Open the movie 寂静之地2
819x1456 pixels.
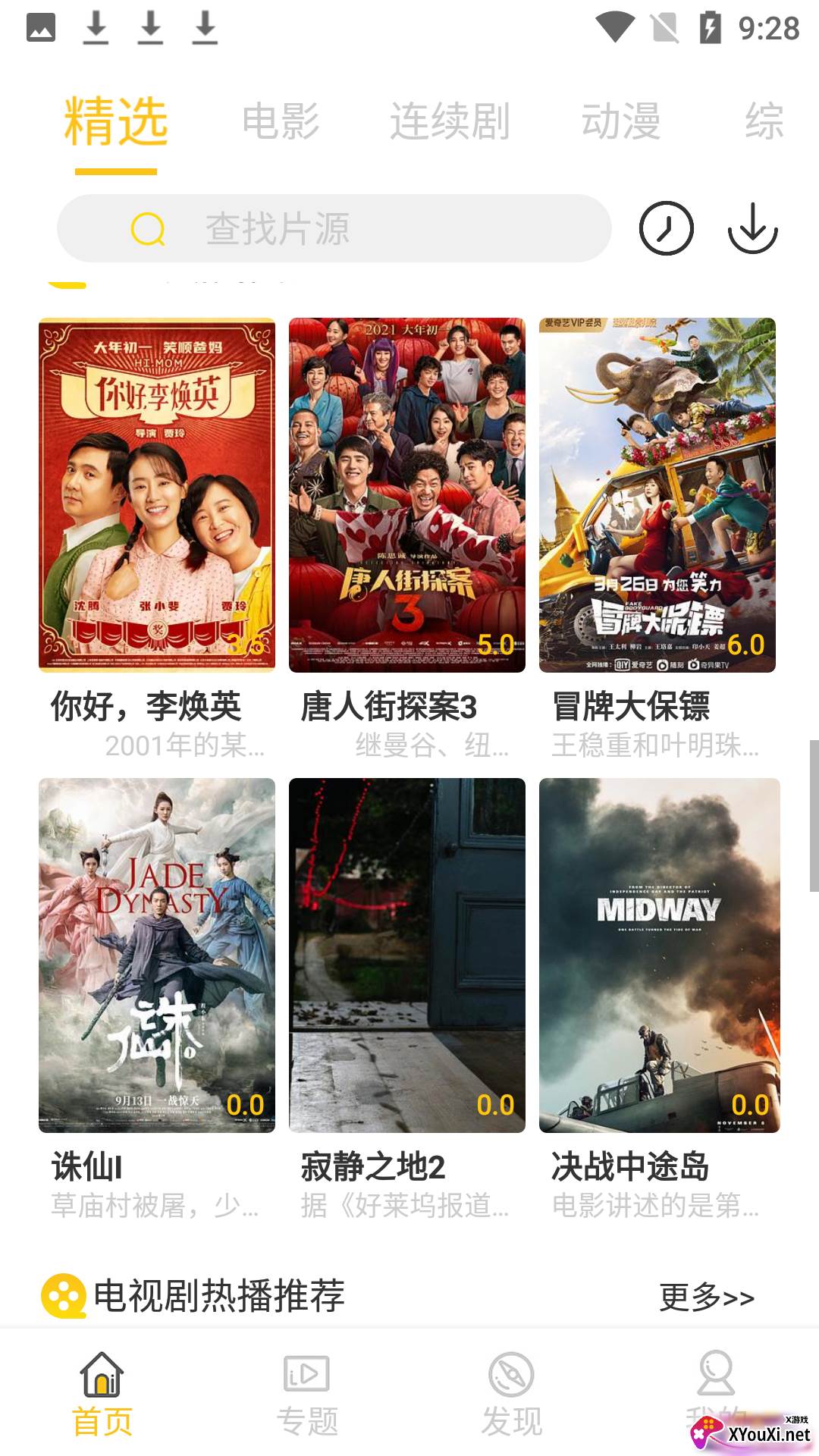point(407,955)
